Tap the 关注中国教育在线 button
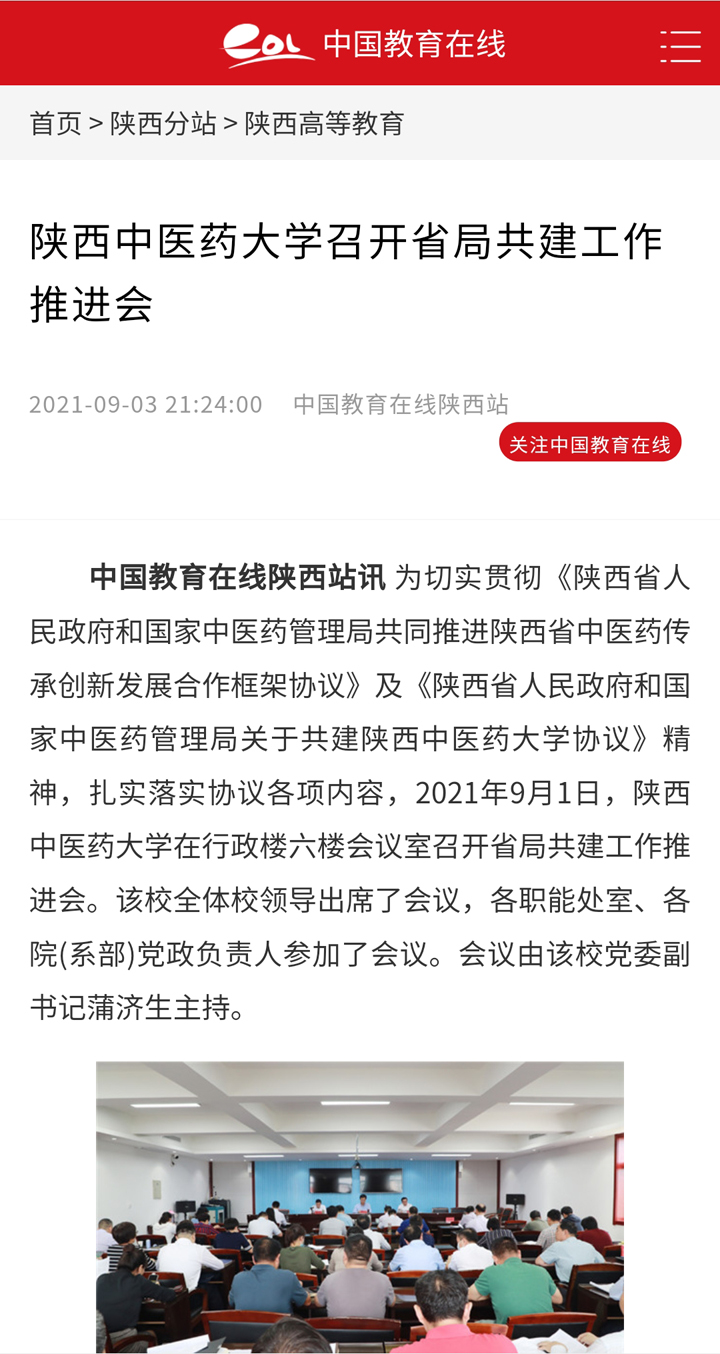This screenshot has height=1354, width=720. point(590,443)
